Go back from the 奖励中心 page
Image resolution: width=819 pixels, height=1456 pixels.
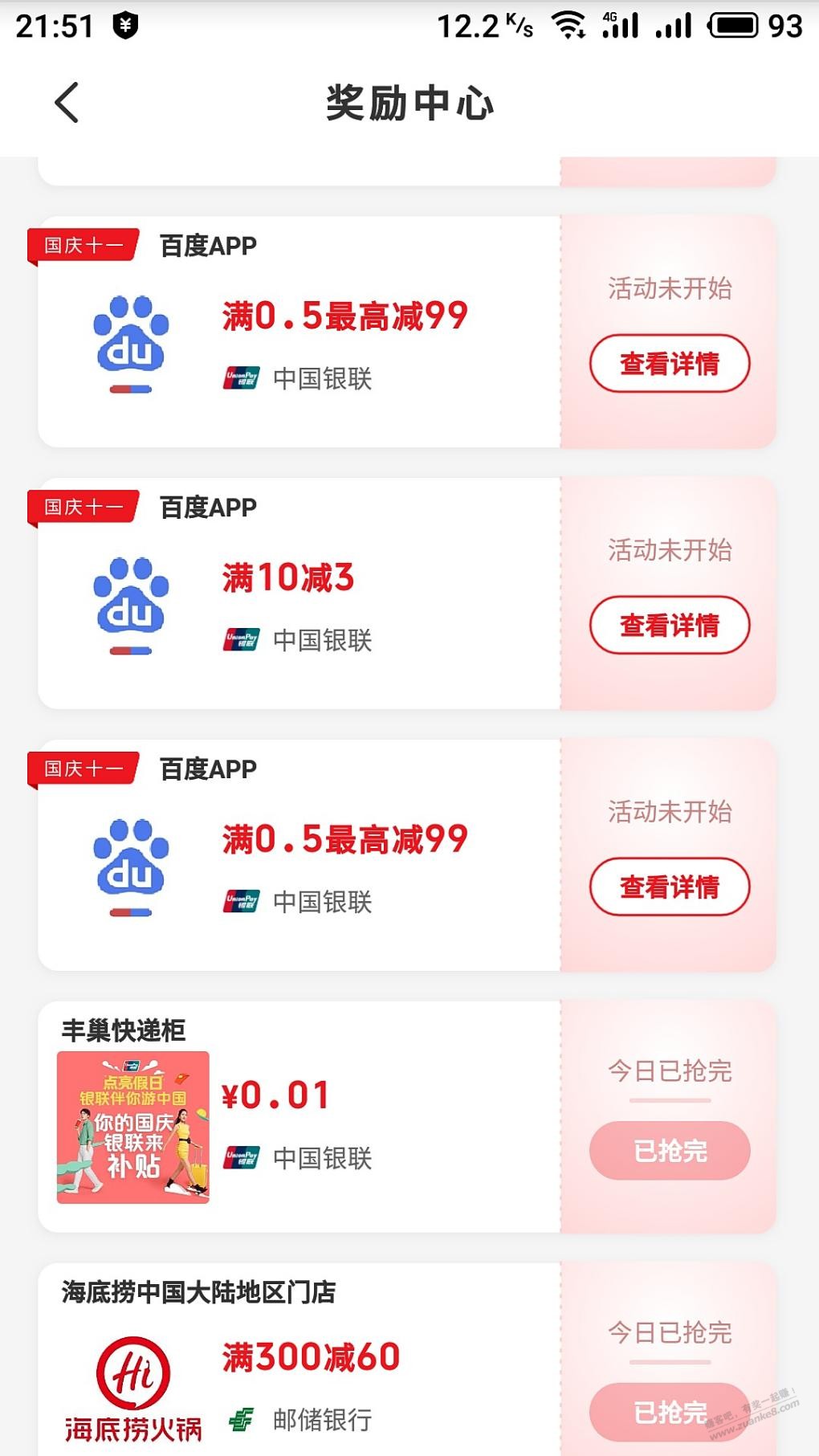click(67, 103)
